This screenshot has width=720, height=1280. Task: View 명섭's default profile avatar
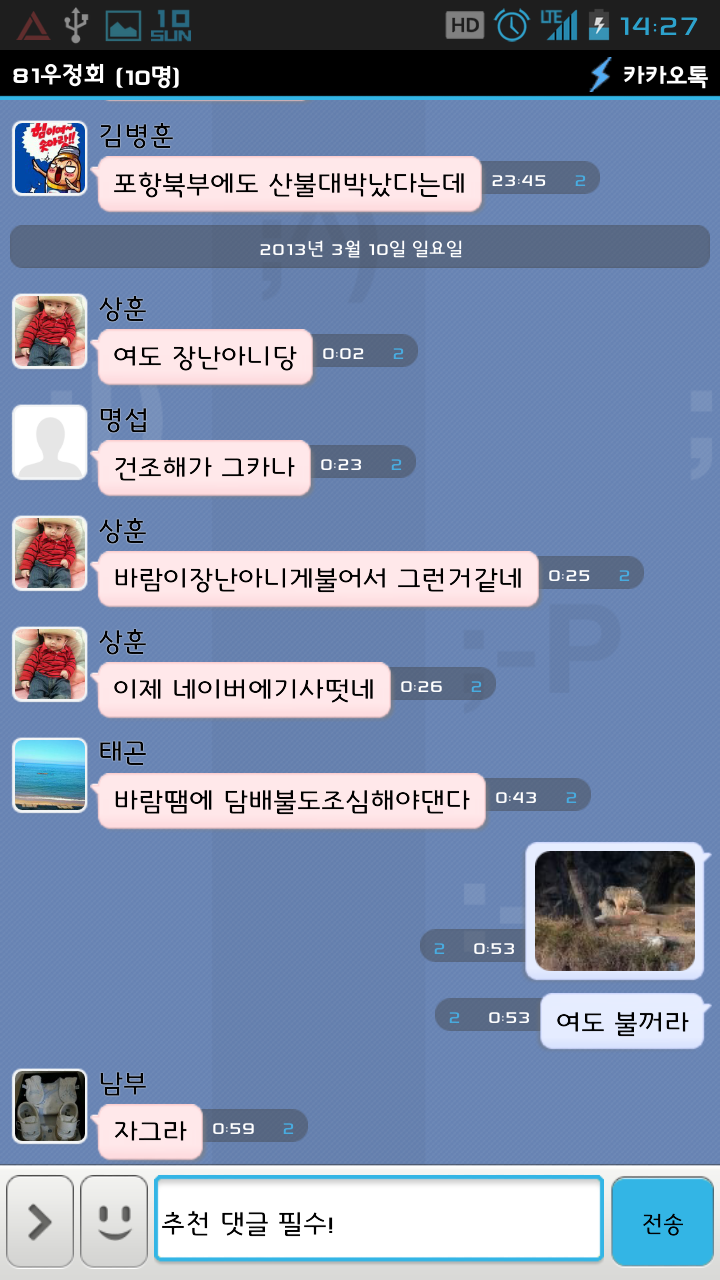49,443
